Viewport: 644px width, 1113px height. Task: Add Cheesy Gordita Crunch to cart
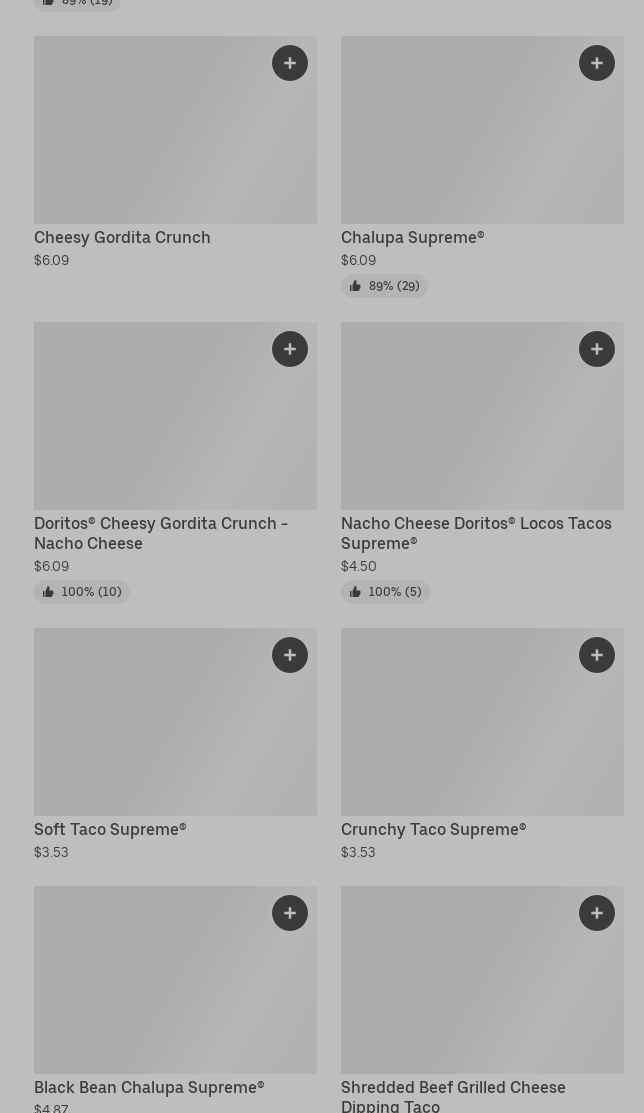click(x=290, y=63)
